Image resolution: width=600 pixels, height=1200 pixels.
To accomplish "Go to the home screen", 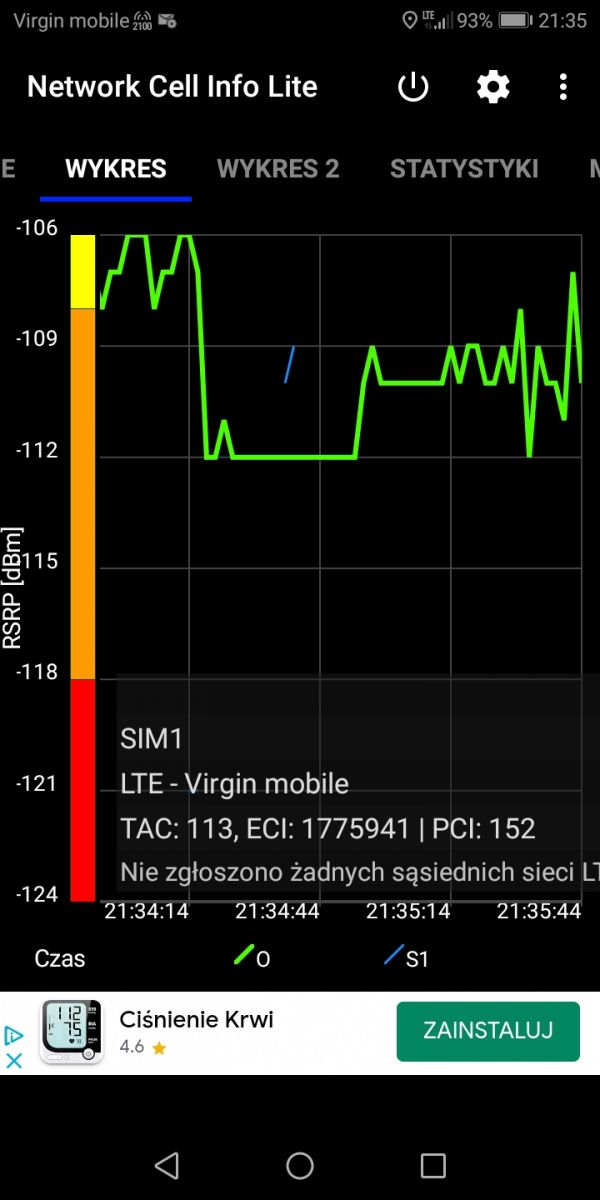I will [300, 1165].
